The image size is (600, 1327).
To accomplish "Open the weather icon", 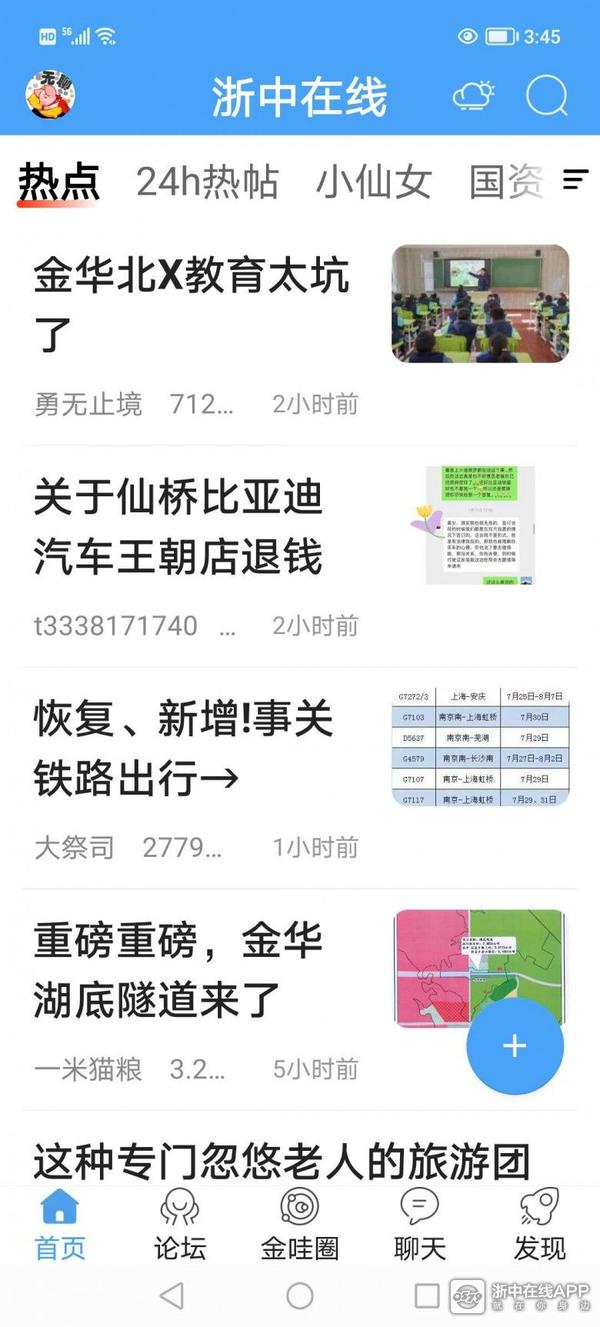I will coord(473,96).
